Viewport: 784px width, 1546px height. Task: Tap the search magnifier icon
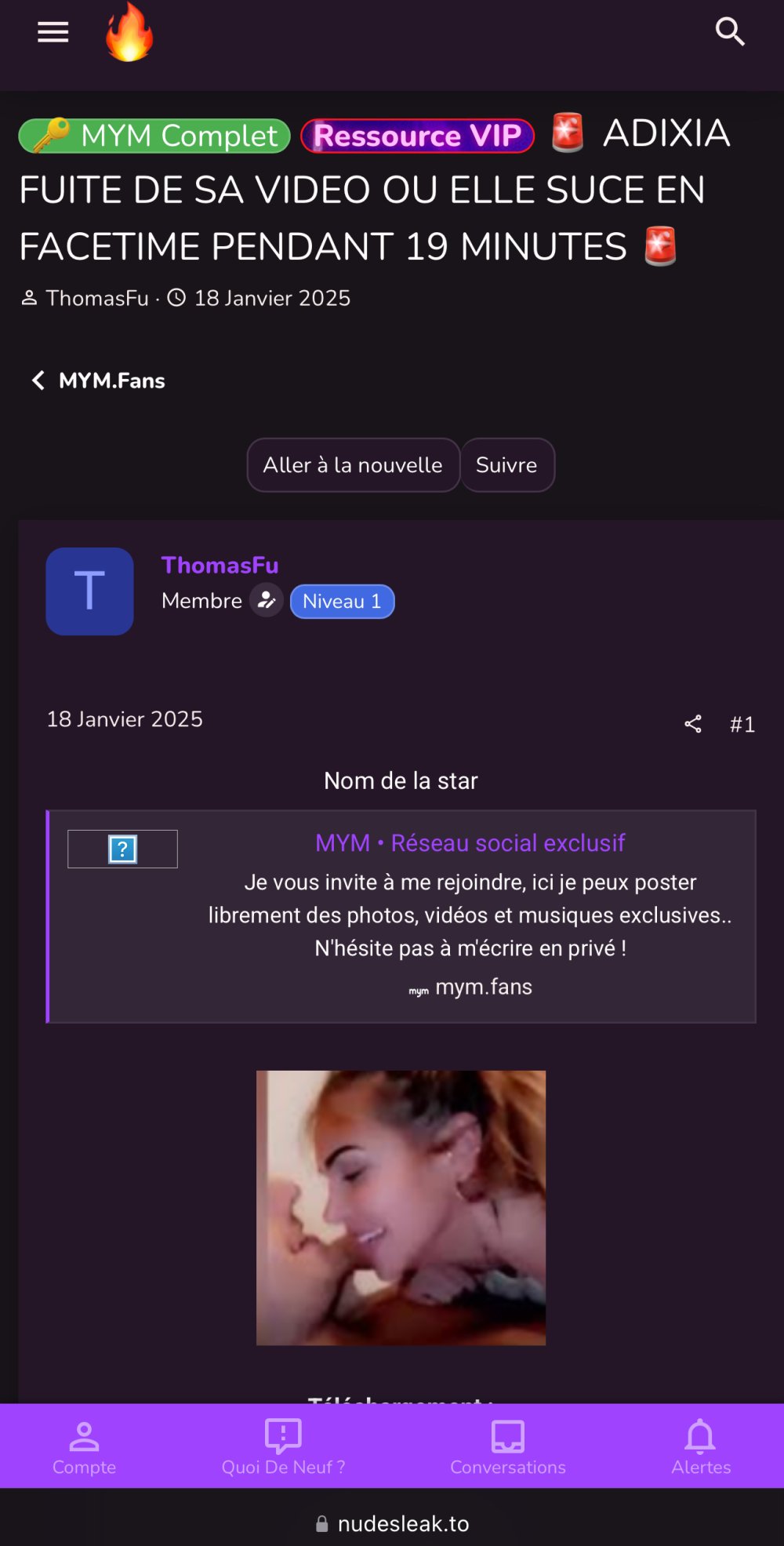point(730,32)
